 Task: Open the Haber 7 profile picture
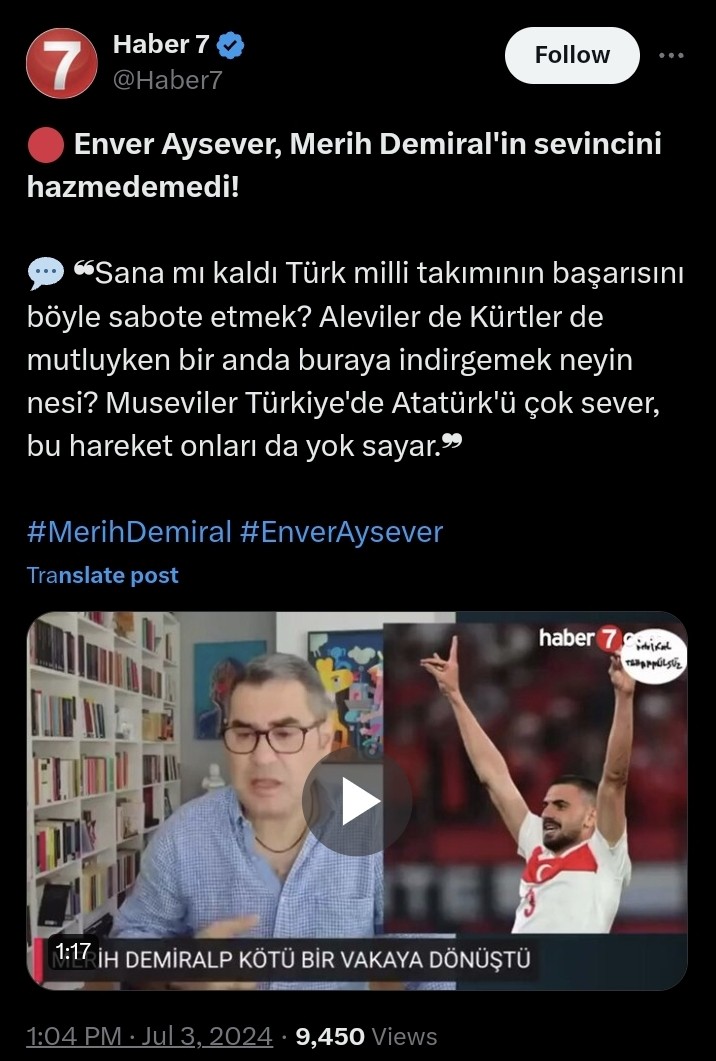[62, 63]
